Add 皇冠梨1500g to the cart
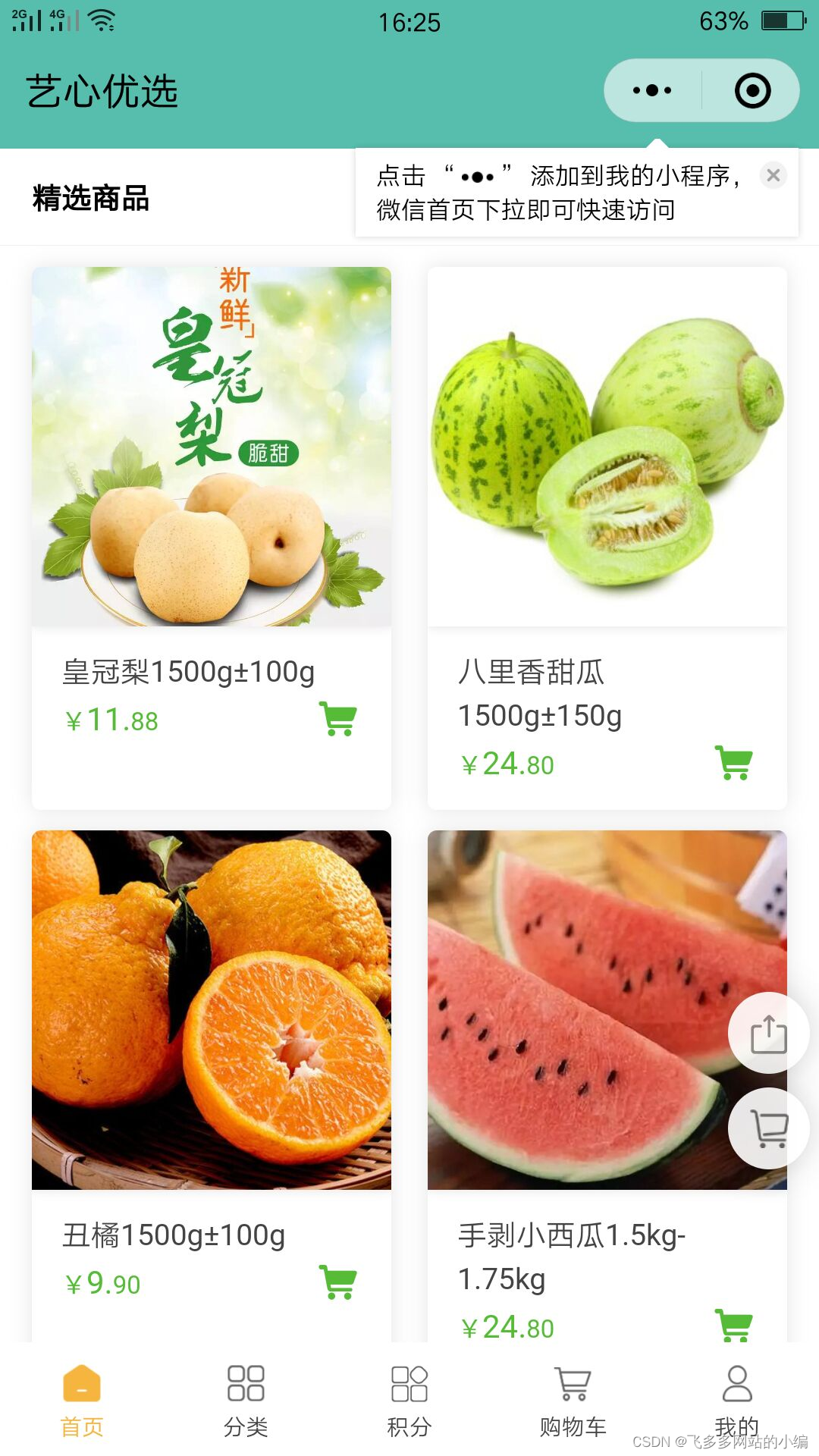This screenshot has width=819, height=1456. point(337,718)
